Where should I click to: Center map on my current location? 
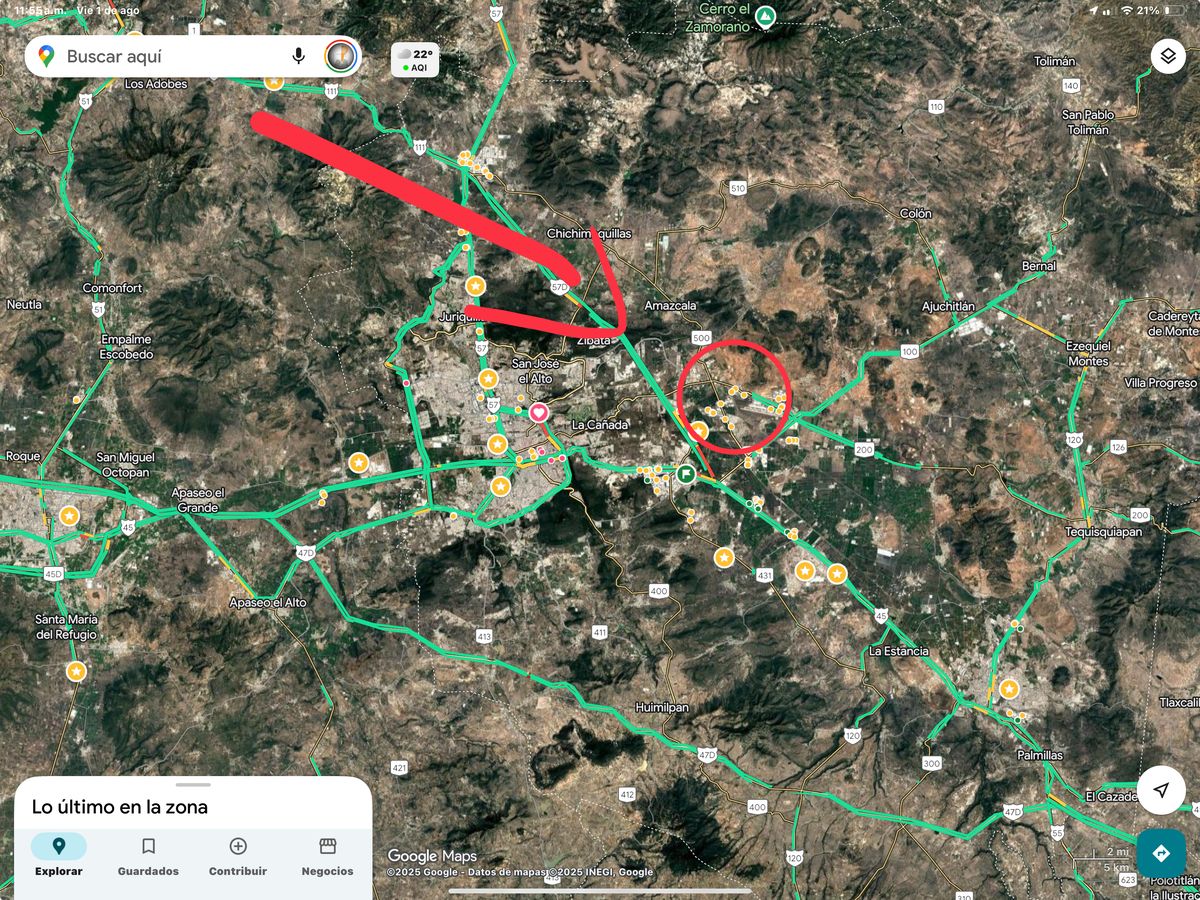1161,790
